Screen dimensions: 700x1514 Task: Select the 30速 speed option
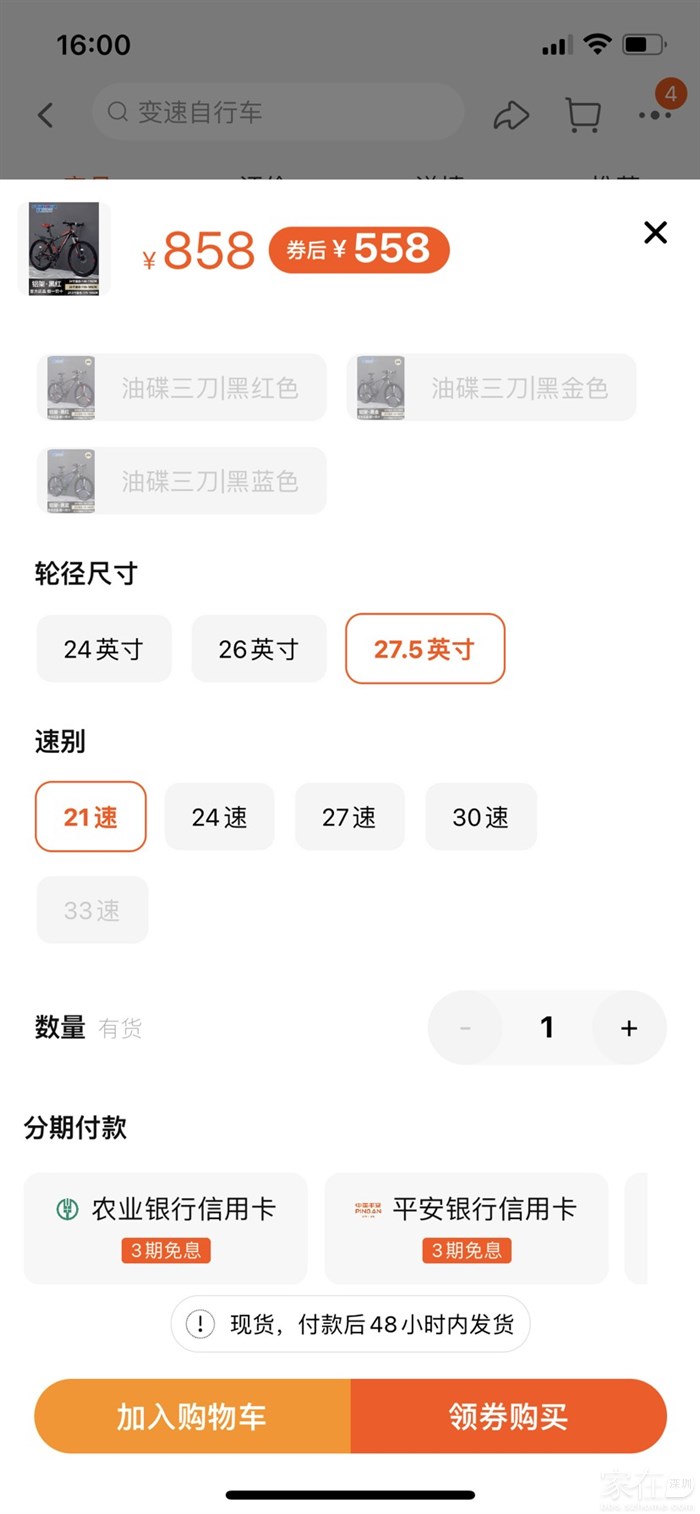click(481, 817)
